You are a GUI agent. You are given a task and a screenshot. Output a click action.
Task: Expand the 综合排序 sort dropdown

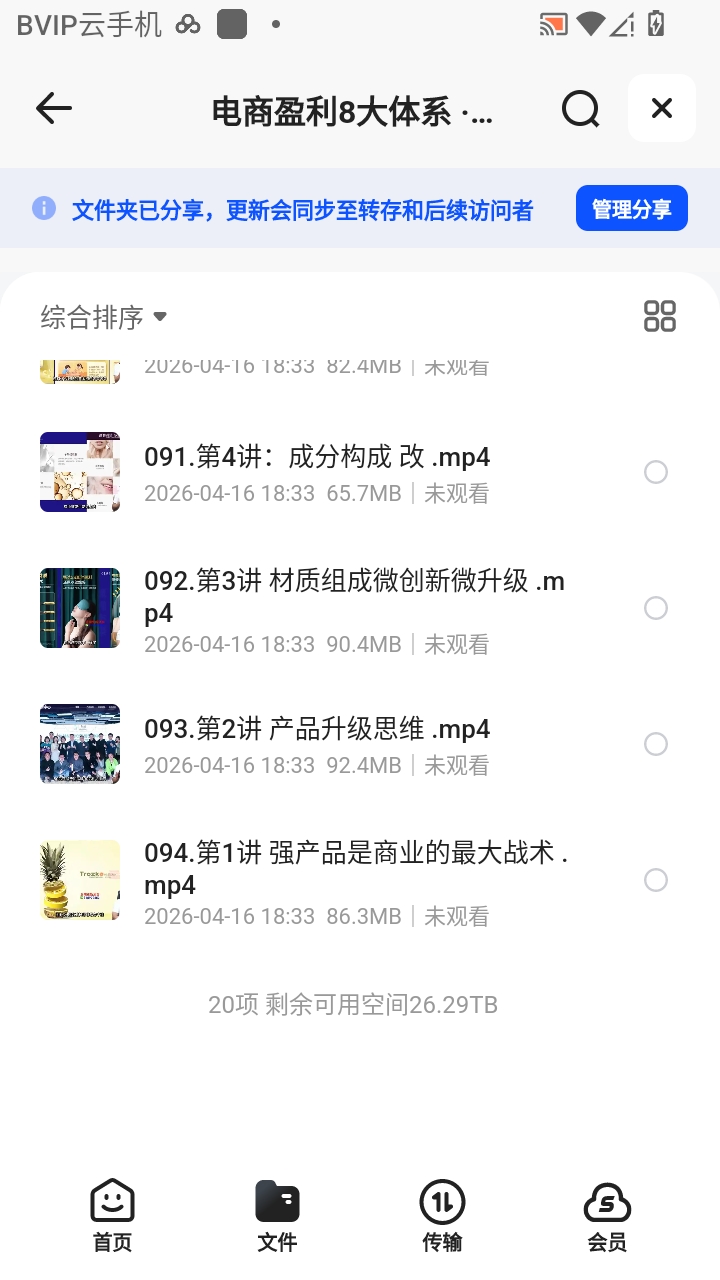[103, 318]
